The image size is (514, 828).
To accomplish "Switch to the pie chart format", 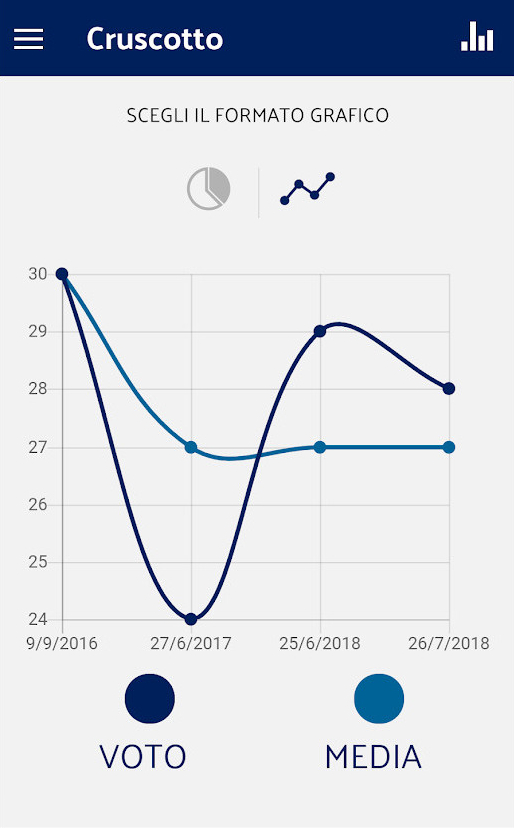I will pos(209,189).
